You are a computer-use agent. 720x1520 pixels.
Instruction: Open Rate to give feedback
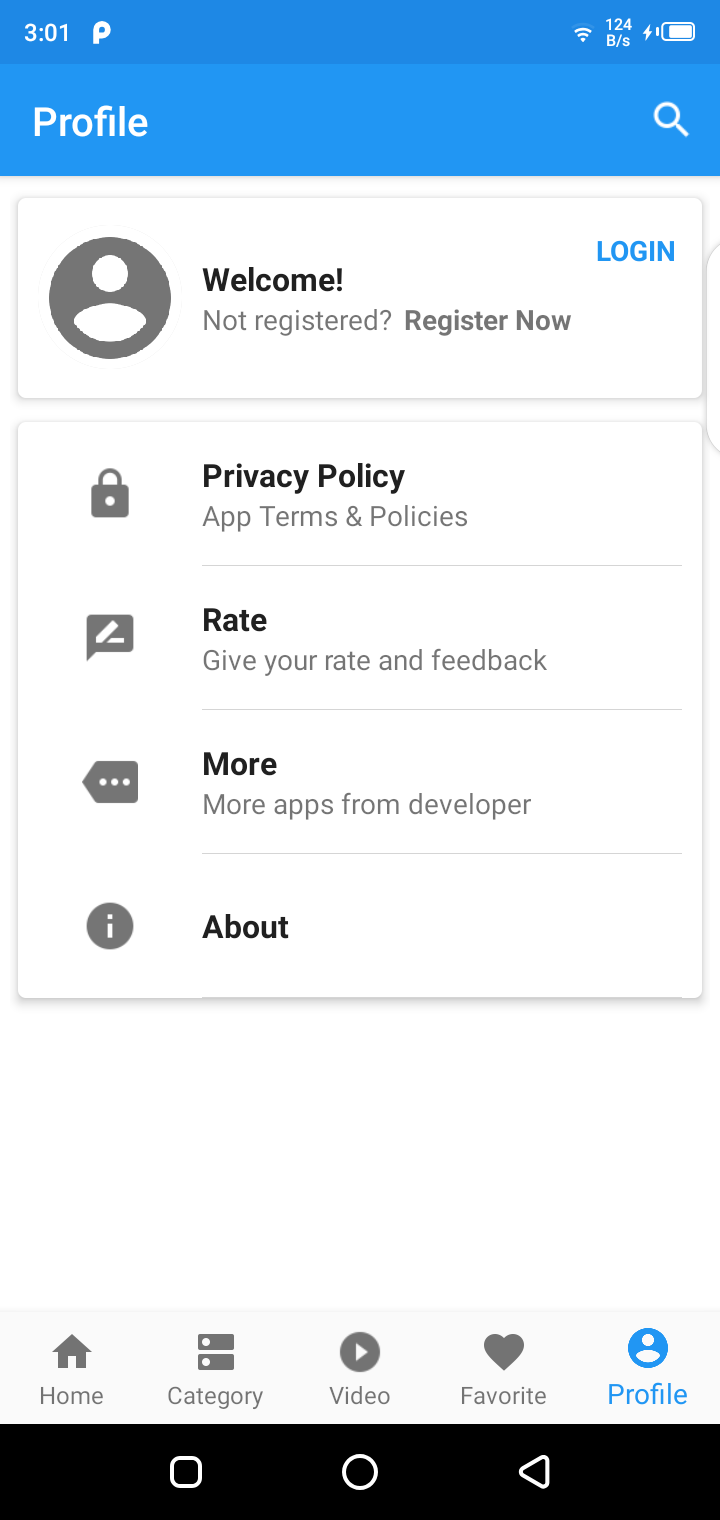coord(360,639)
